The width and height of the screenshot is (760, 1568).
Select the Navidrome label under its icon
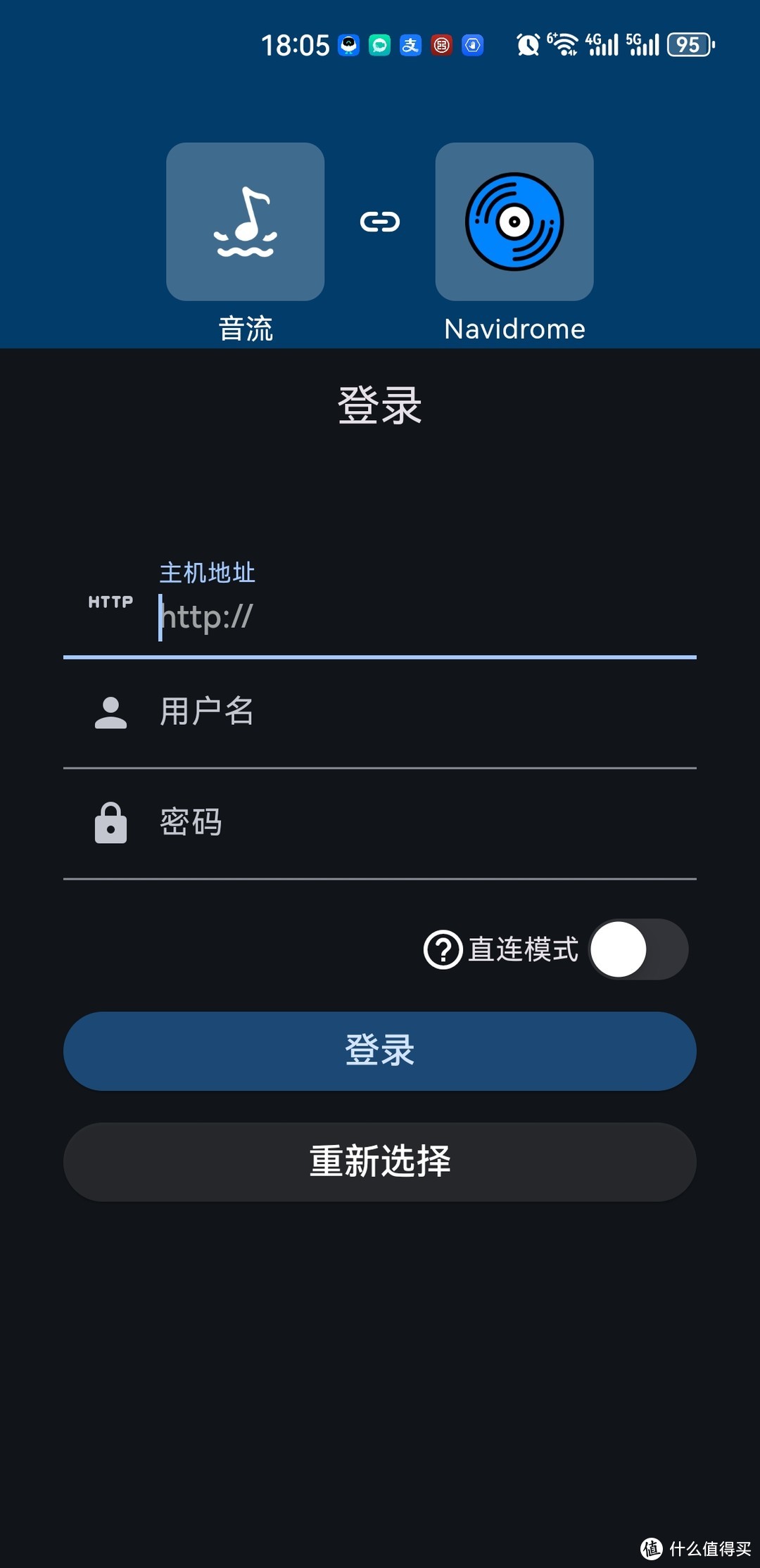coord(513,328)
